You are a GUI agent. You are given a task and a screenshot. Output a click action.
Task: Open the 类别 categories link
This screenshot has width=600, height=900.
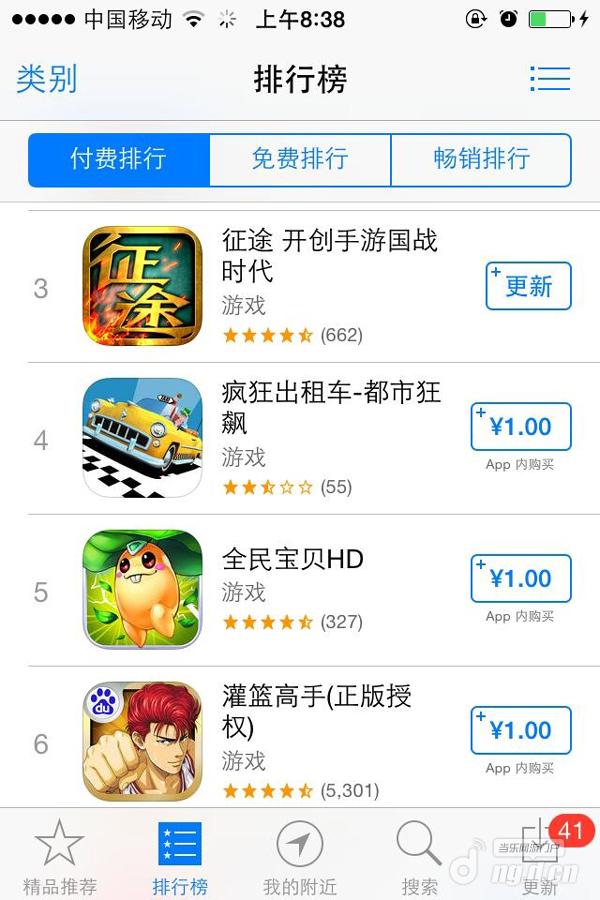coord(47,79)
